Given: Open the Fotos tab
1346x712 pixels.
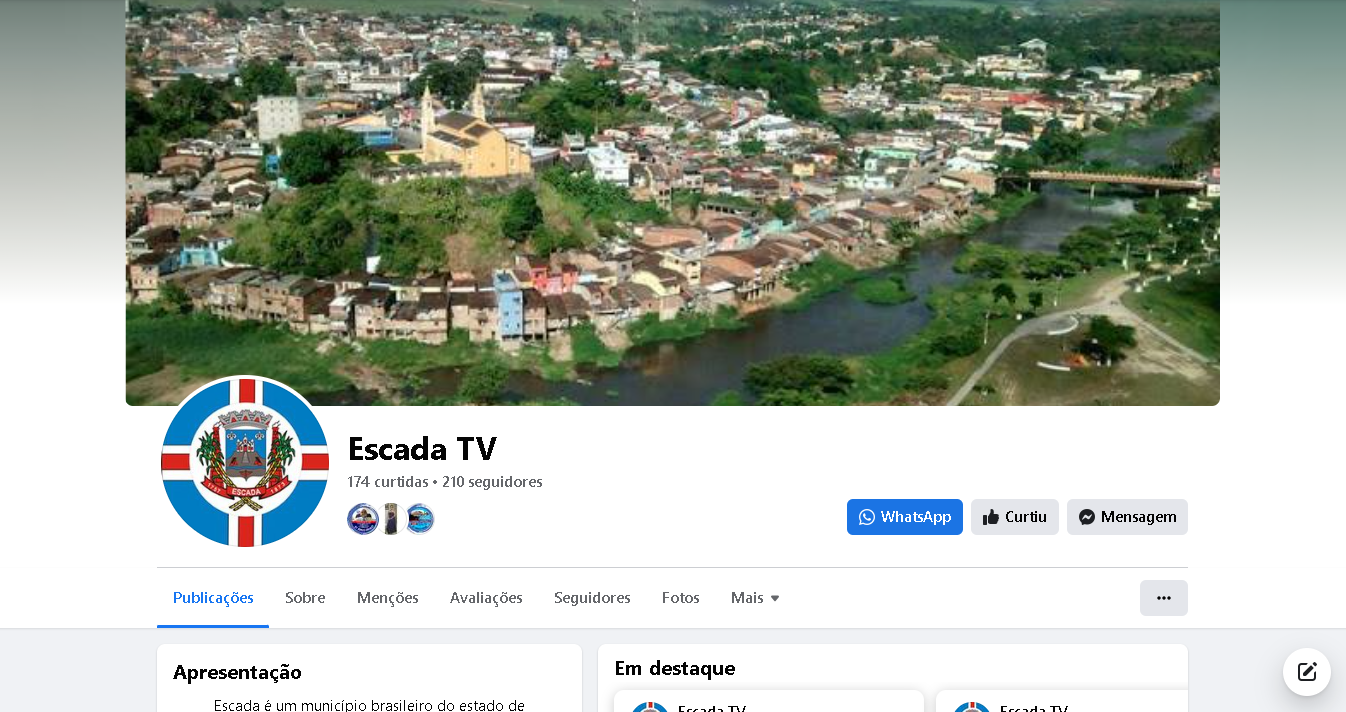Looking at the screenshot, I should pos(680,598).
